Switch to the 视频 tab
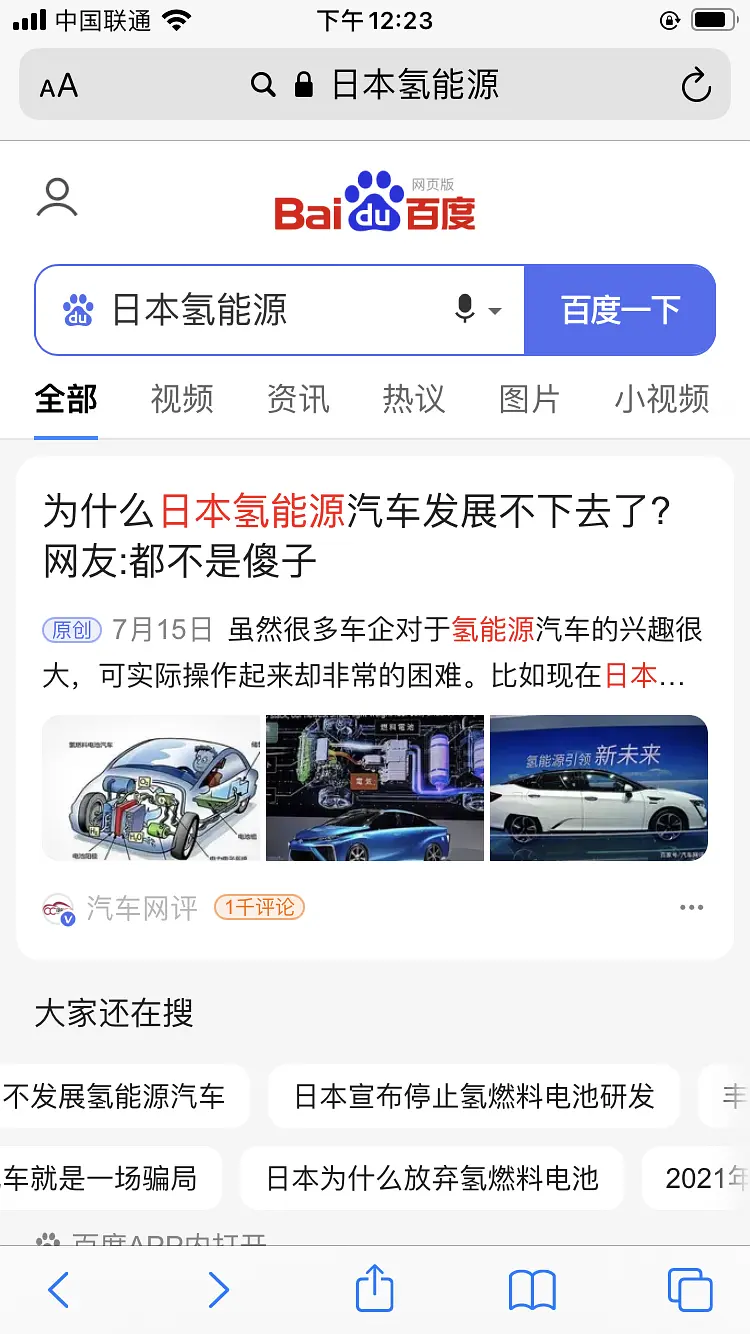Screen dimensions: 750x1334 click(x=182, y=399)
